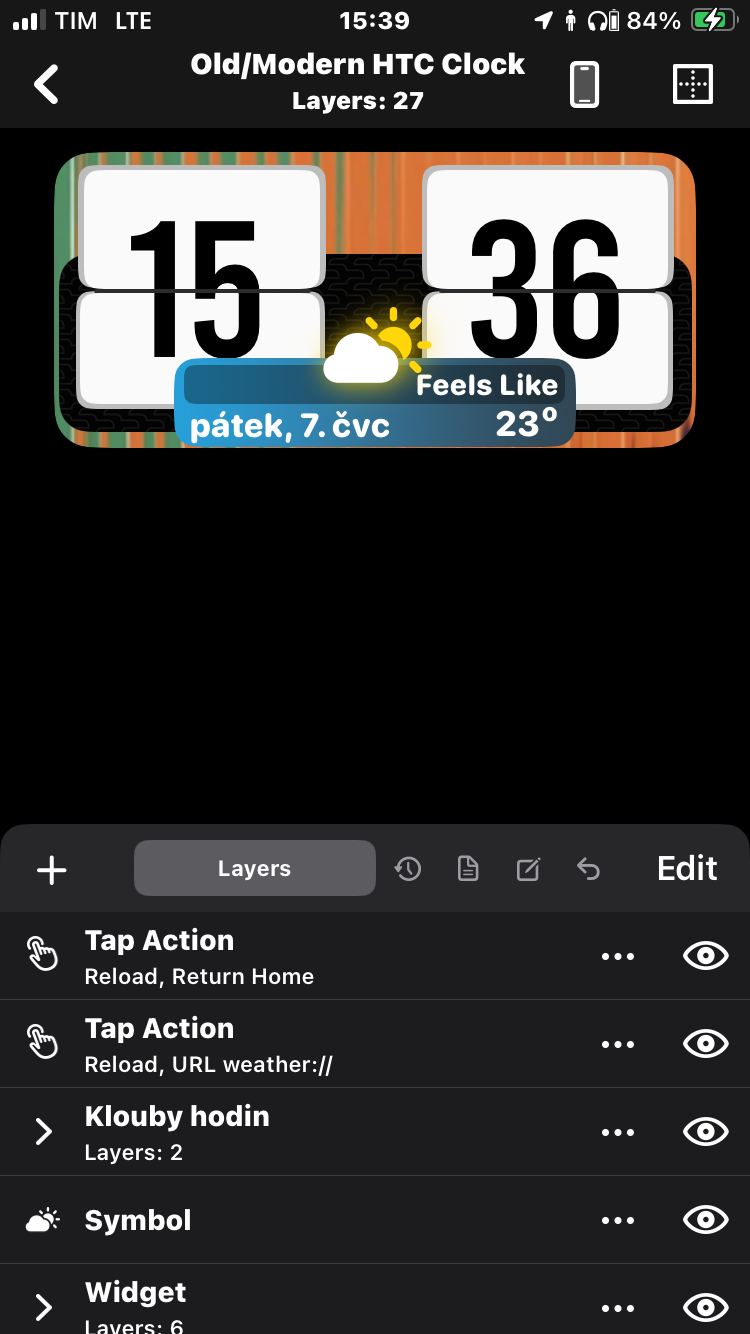
Task: Open the alignment grid icon
Action: 692,84
